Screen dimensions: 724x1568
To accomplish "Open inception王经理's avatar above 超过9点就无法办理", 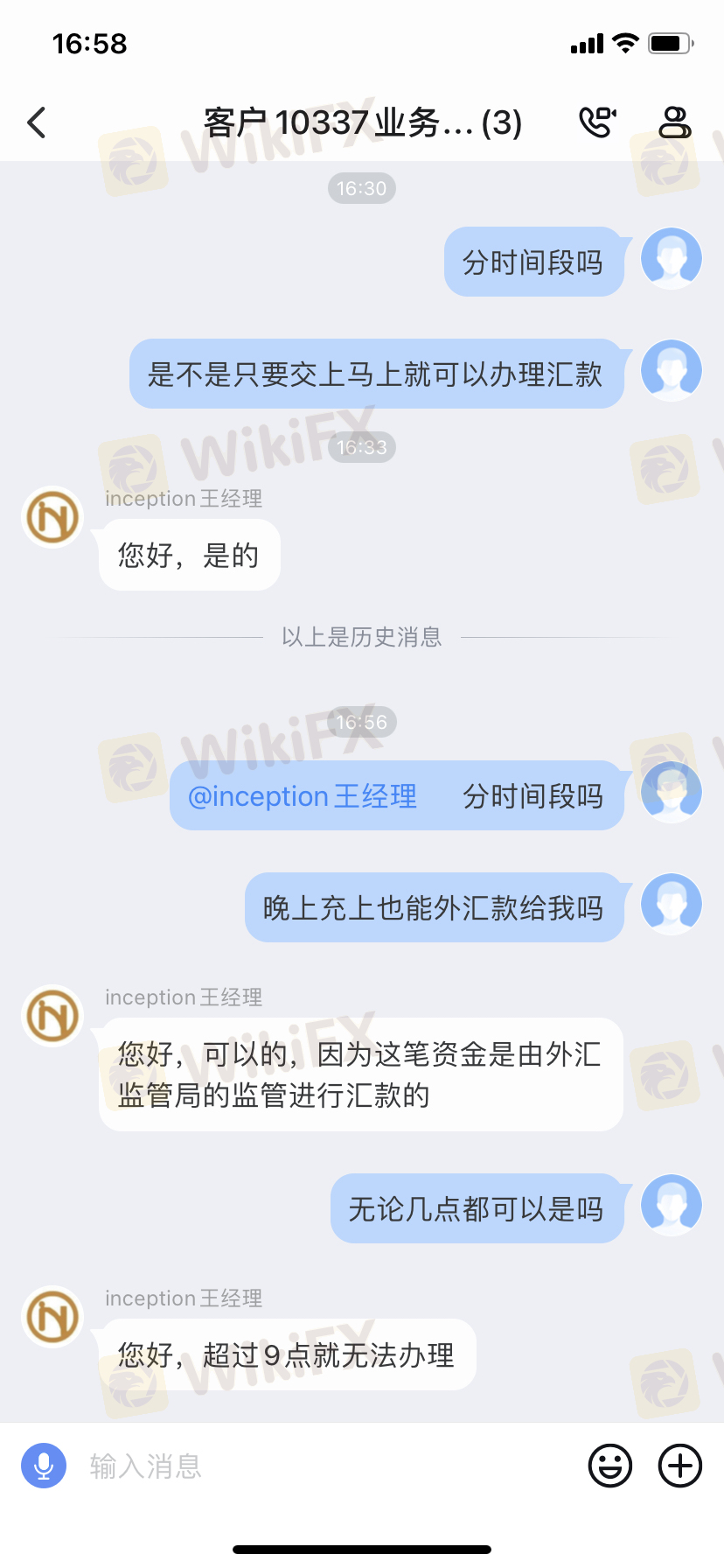I will tap(52, 1316).
